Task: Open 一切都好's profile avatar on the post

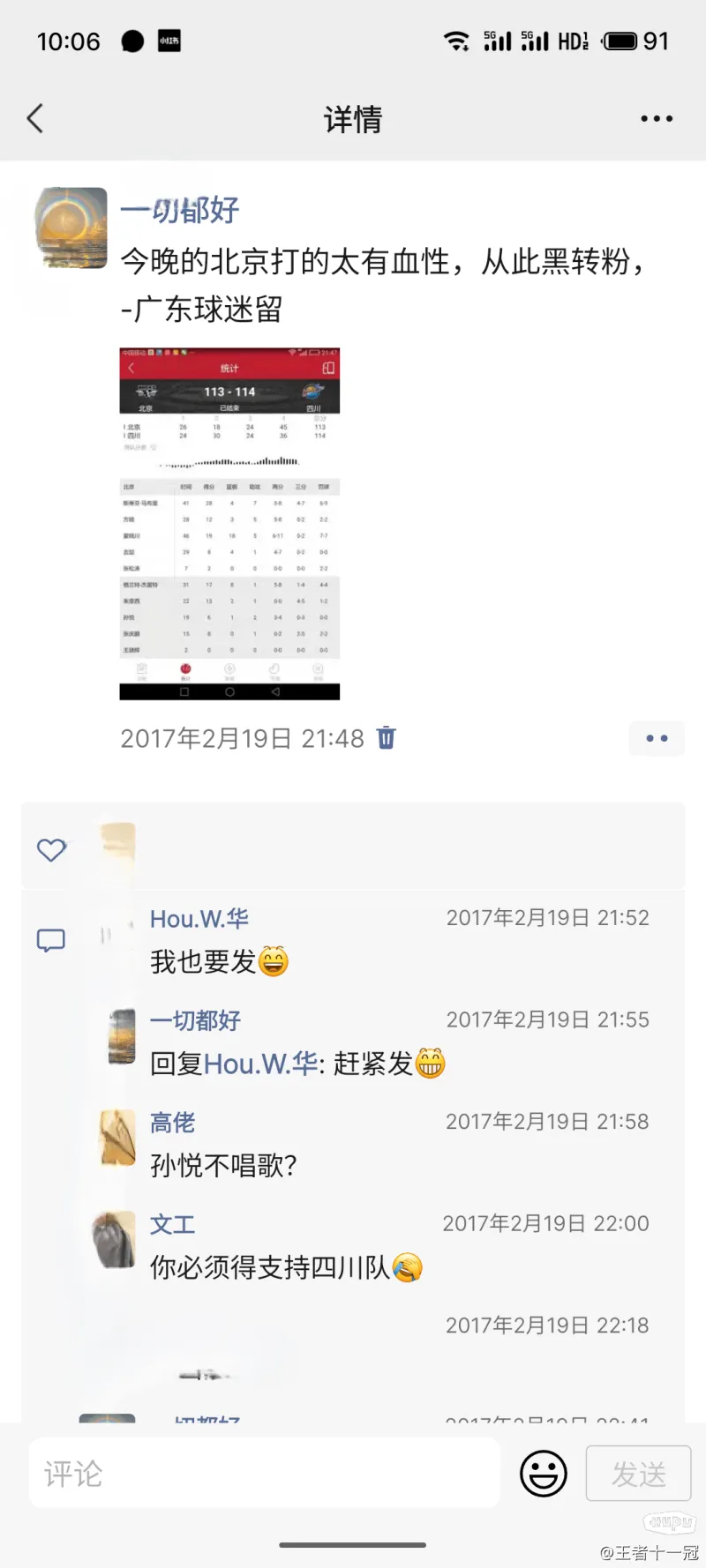Action: pyautogui.click(x=71, y=228)
